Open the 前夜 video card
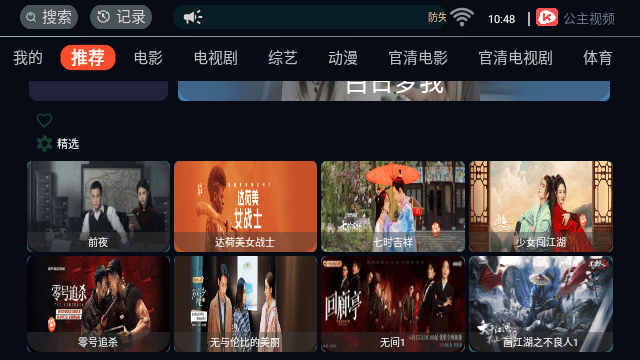Screen dimensions: 640x360 click(98, 206)
